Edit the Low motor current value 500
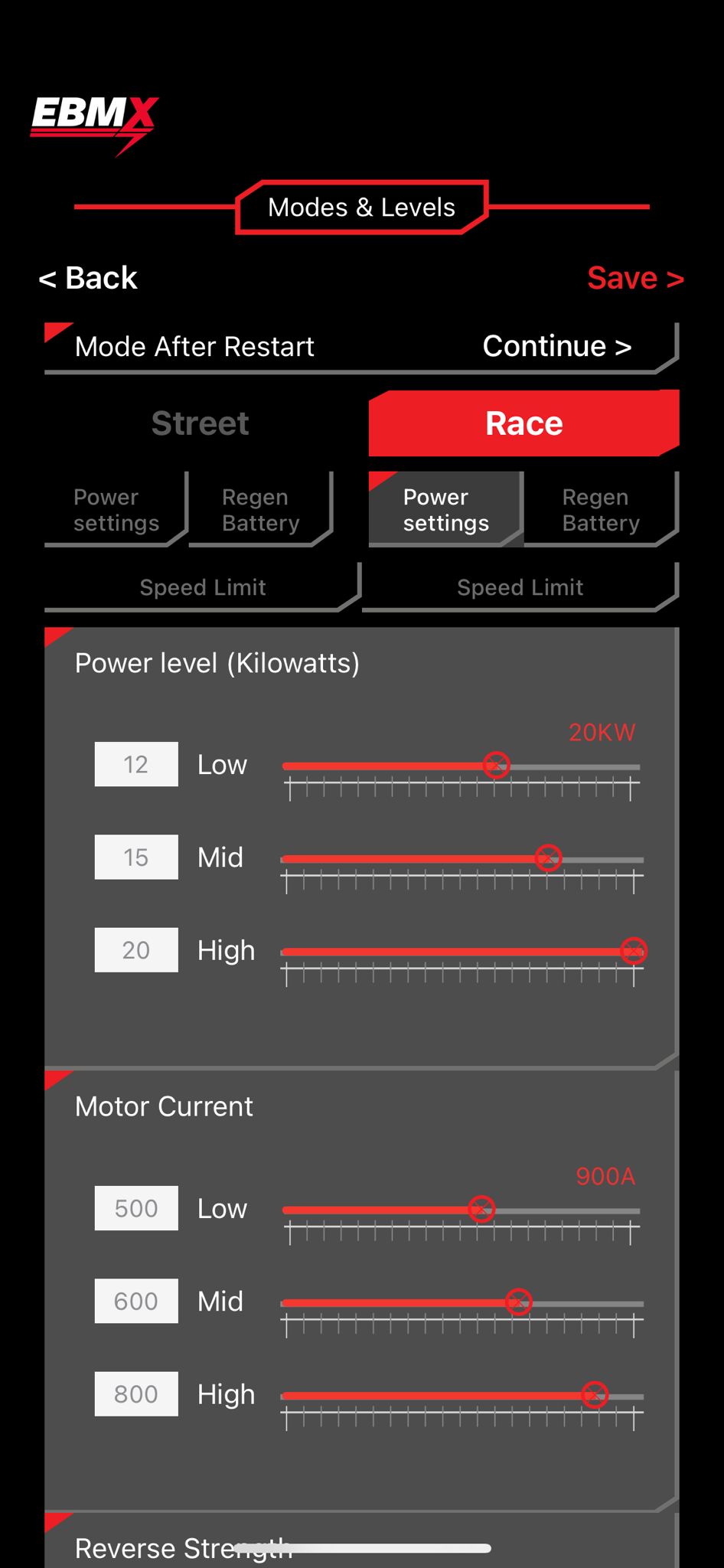The image size is (724, 1568). (x=136, y=1208)
